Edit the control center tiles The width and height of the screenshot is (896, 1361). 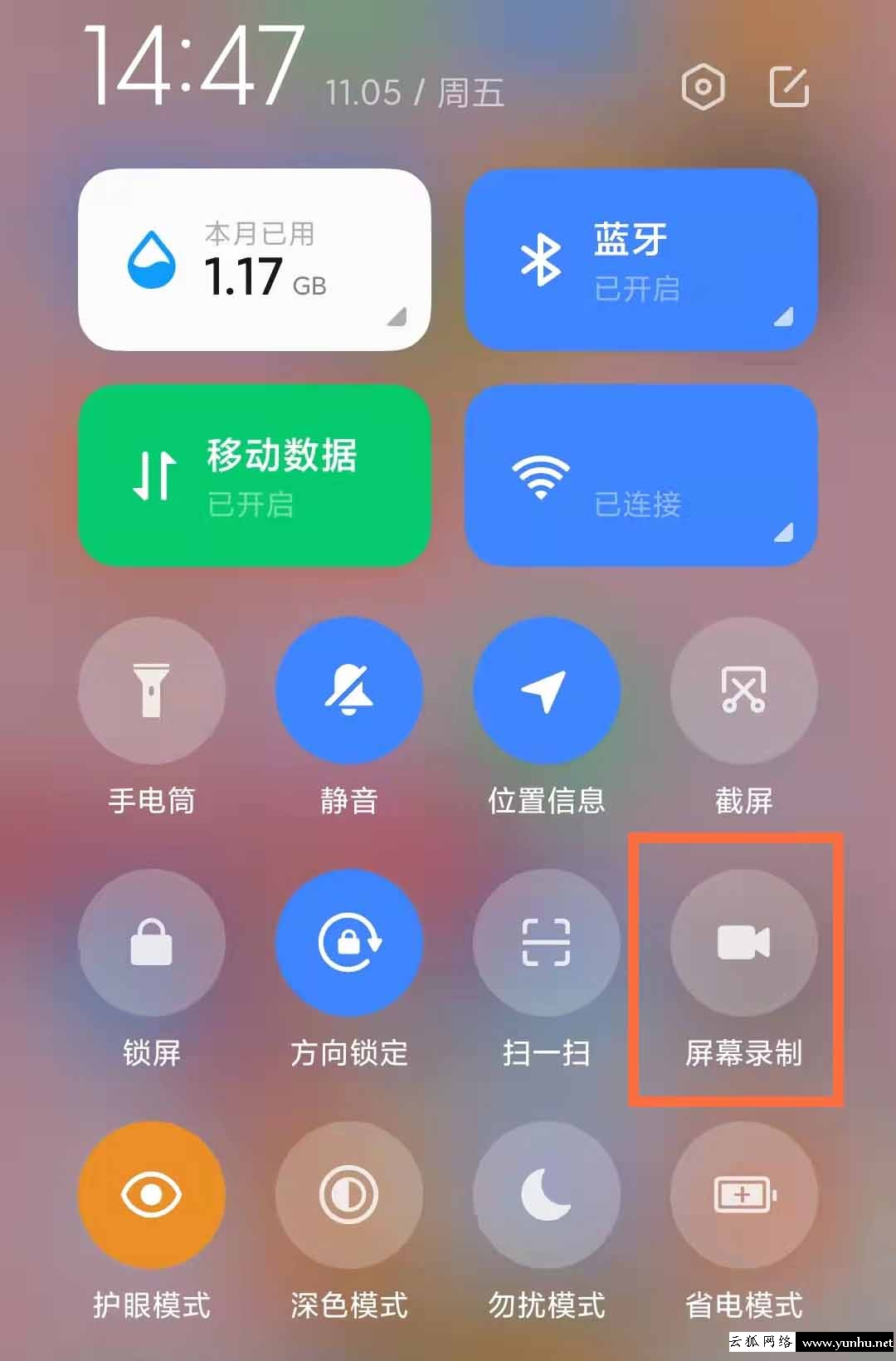(789, 87)
